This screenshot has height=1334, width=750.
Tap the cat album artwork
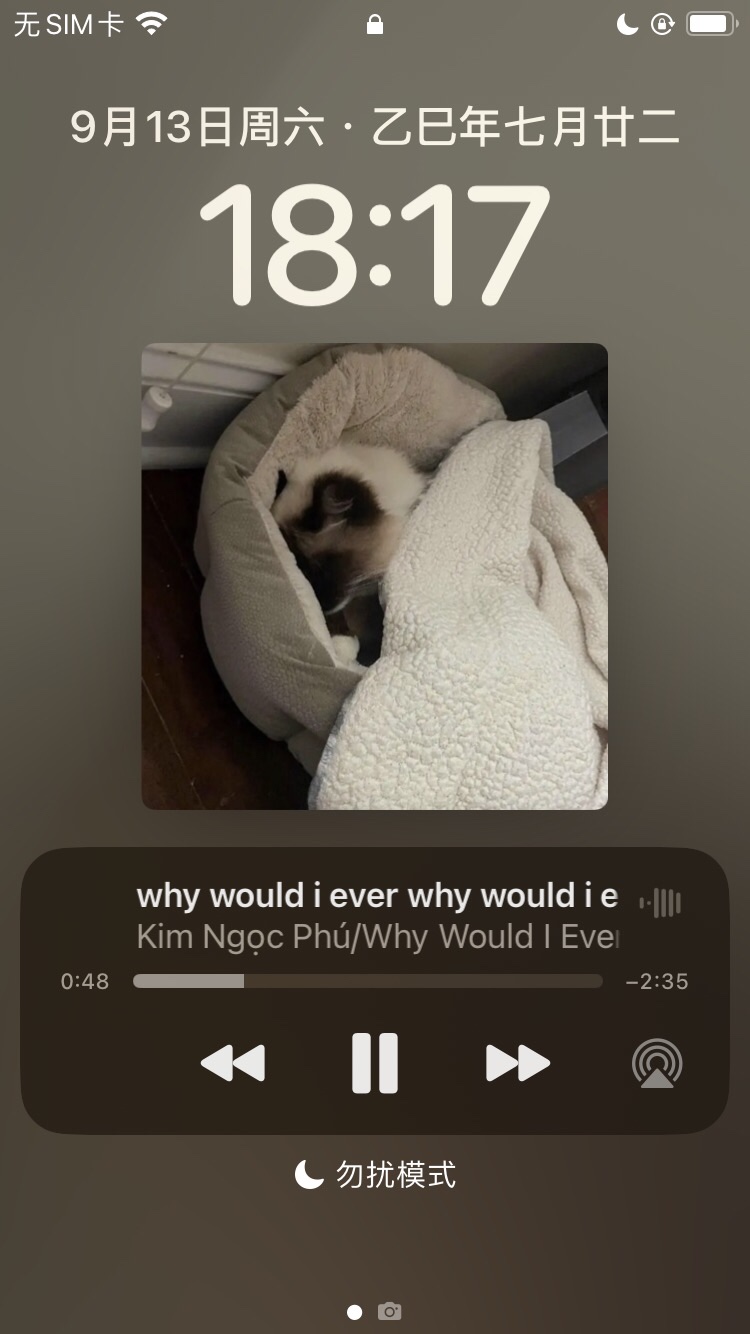click(375, 576)
